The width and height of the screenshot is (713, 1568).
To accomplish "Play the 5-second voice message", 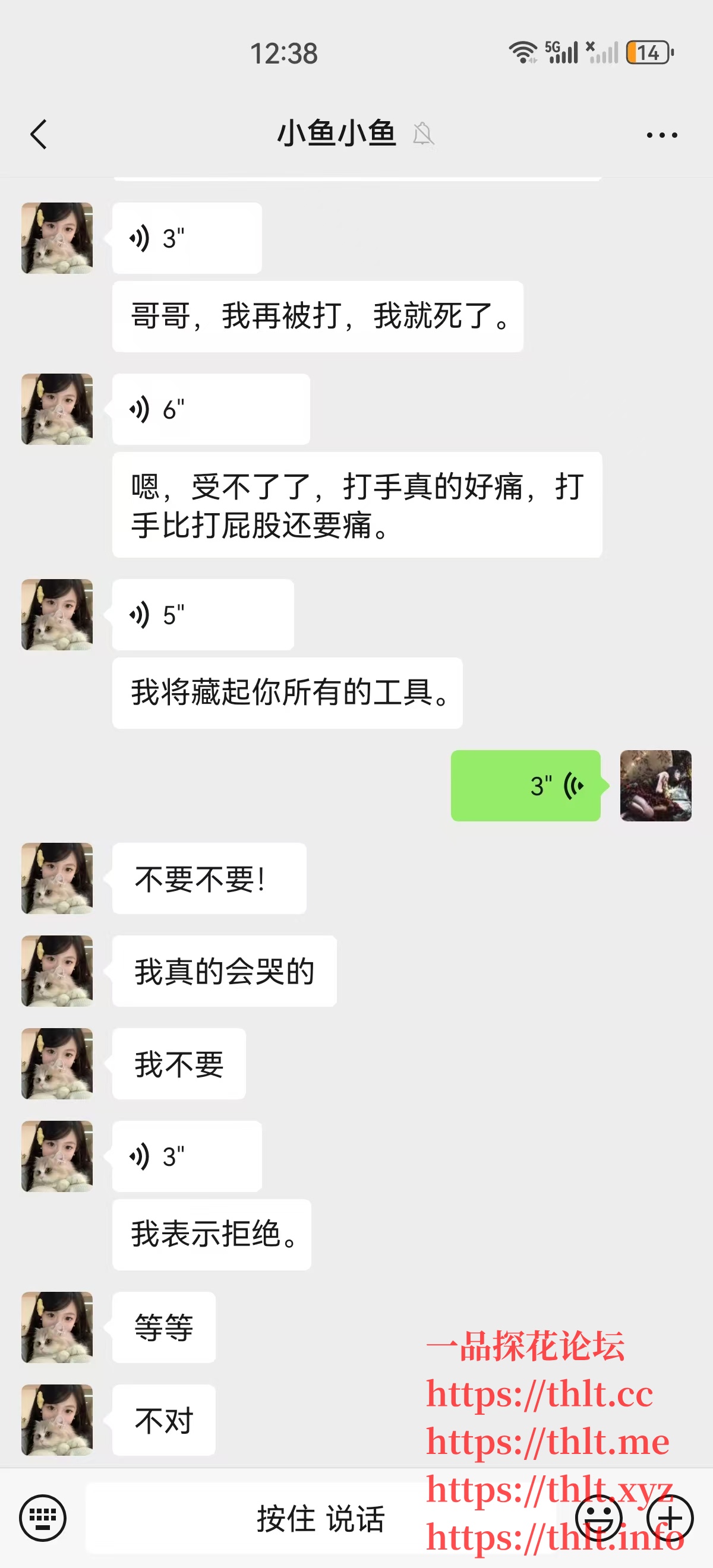I will tap(203, 615).
